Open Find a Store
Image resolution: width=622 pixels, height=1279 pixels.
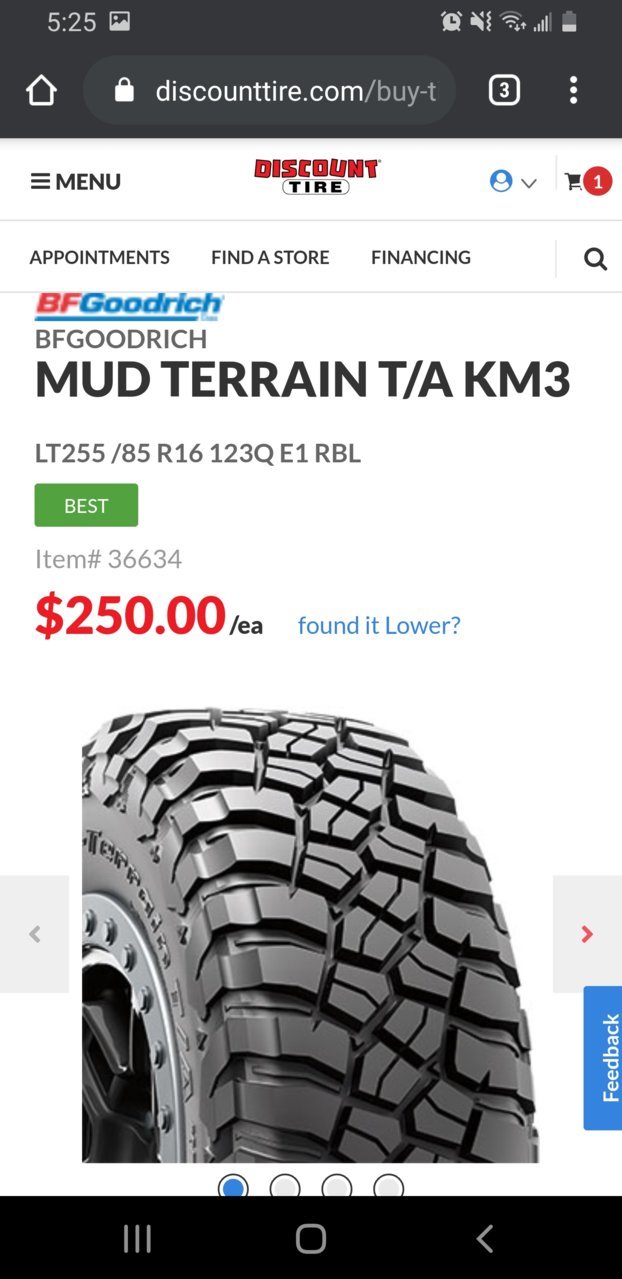coord(270,257)
